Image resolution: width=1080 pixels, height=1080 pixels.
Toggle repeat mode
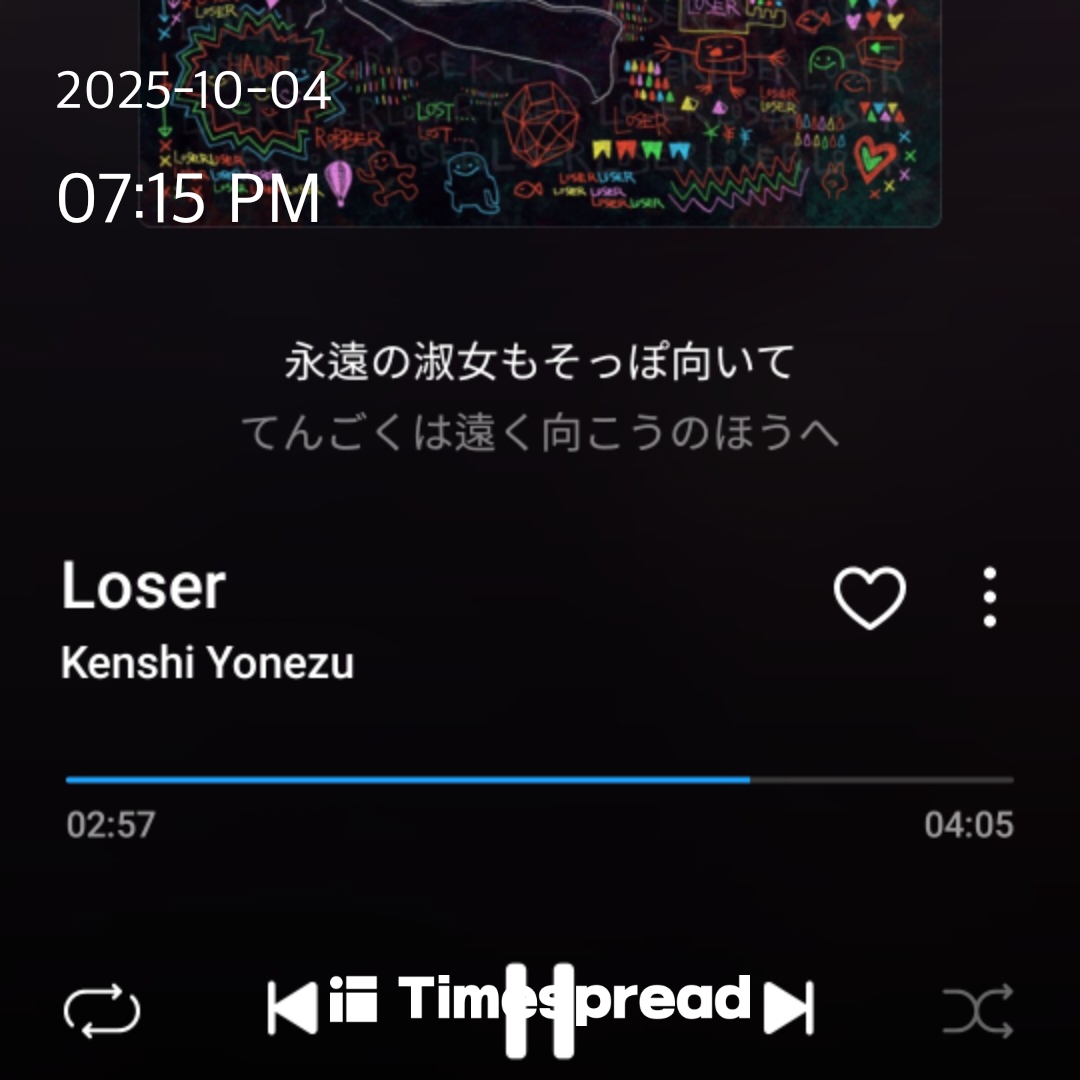coord(102,1010)
